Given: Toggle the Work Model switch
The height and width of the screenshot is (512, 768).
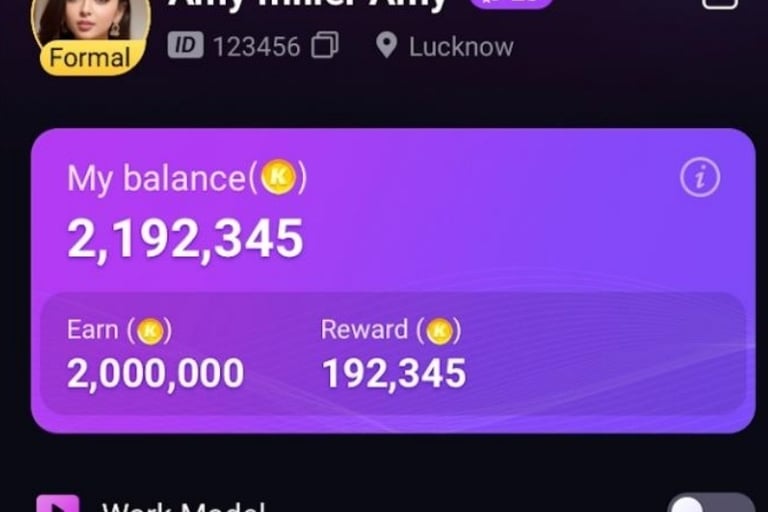Looking at the screenshot, I should click(x=711, y=505).
